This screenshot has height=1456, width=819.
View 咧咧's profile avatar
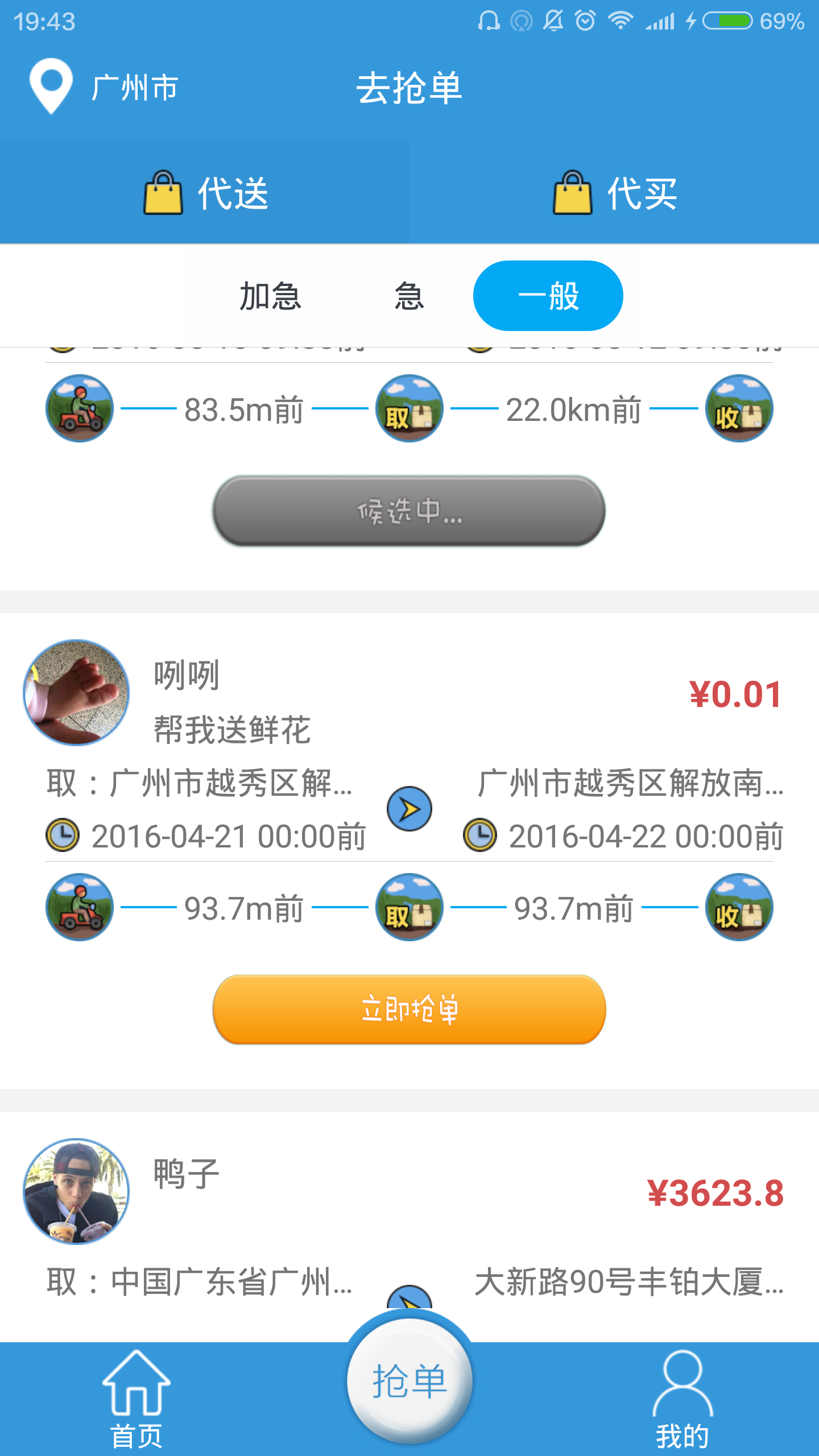(x=76, y=693)
